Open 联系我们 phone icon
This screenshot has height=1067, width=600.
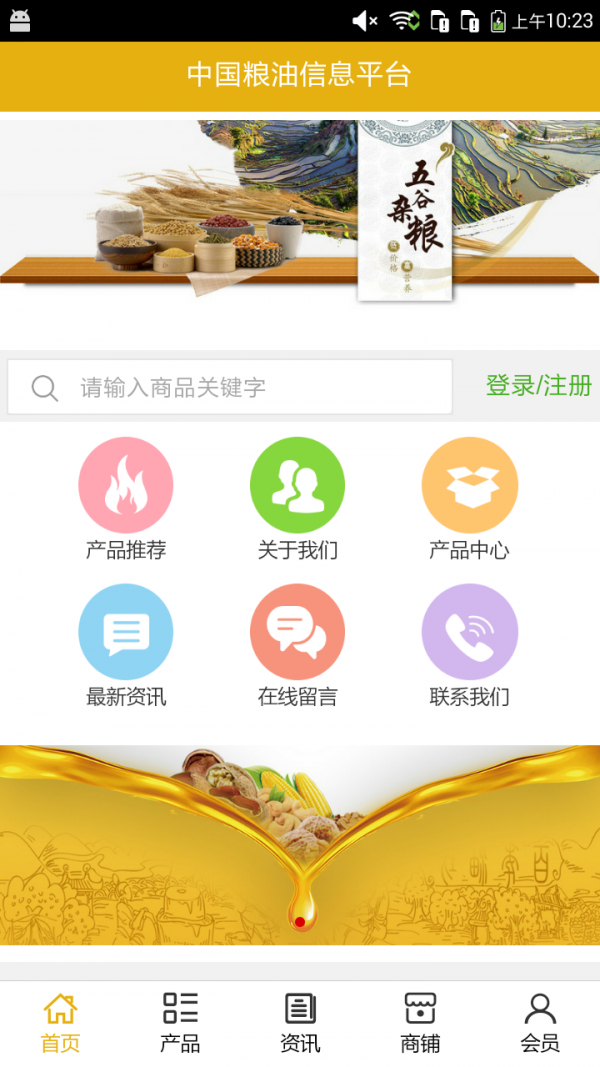[x=469, y=633]
